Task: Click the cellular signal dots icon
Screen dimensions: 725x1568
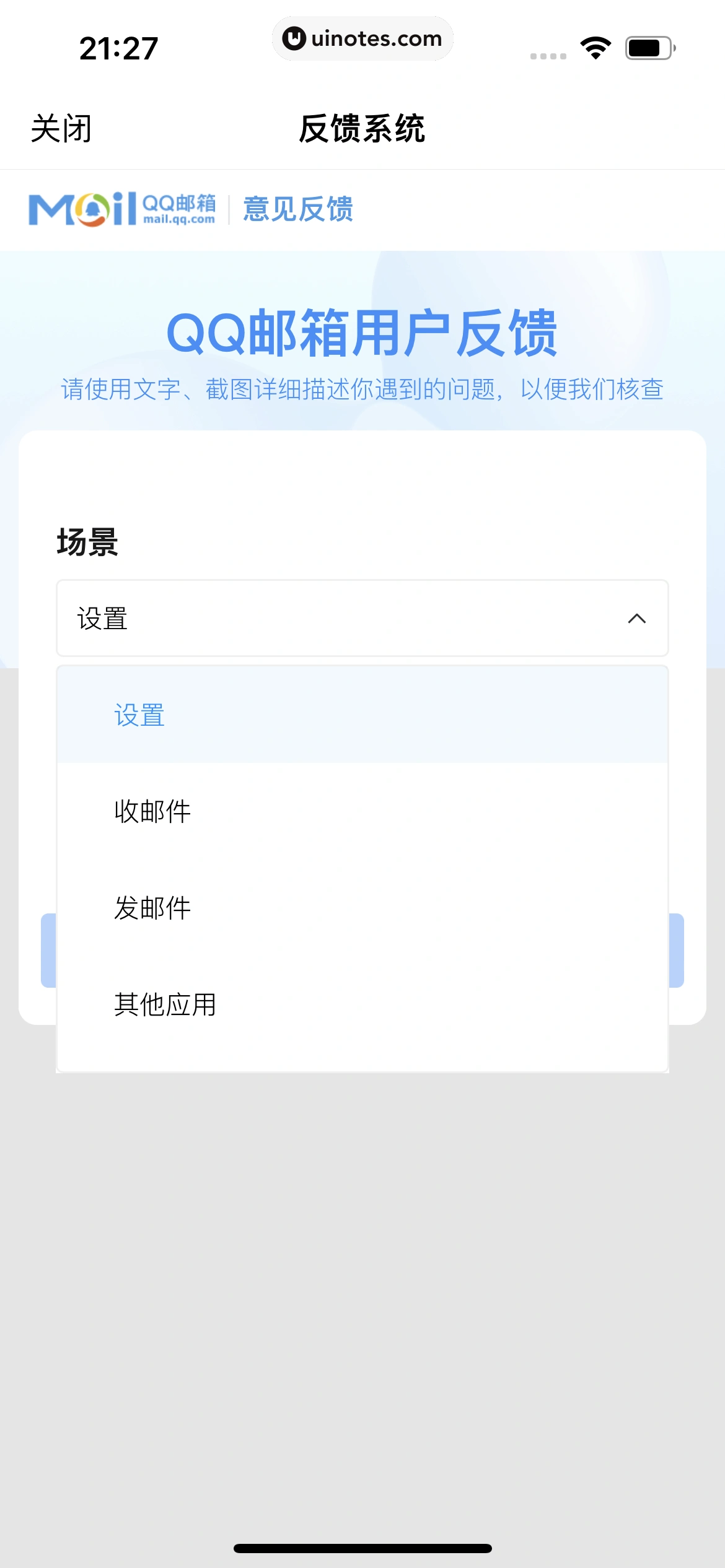Action: click(548, 56)
